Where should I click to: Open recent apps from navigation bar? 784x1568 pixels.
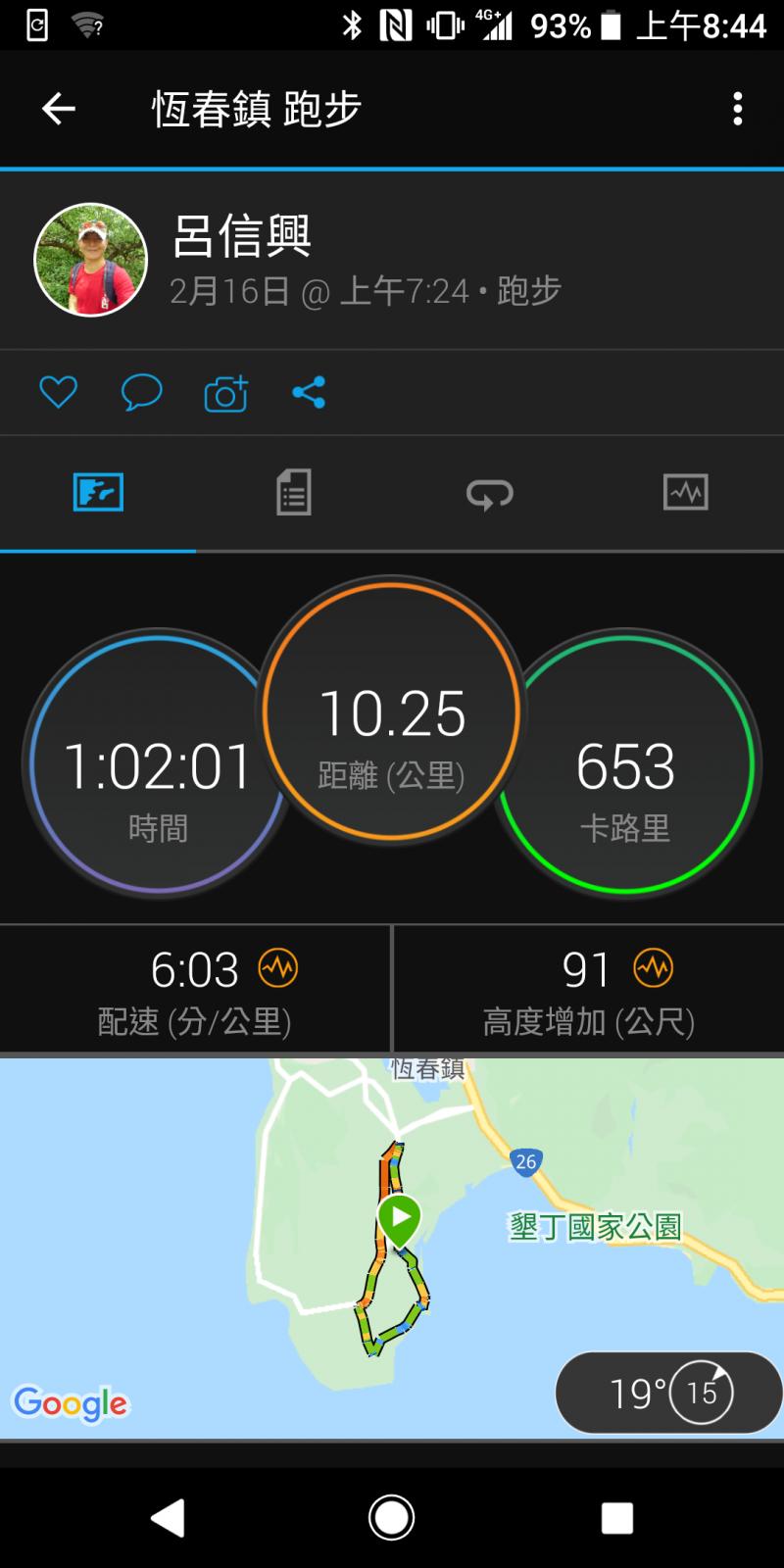616,1518
